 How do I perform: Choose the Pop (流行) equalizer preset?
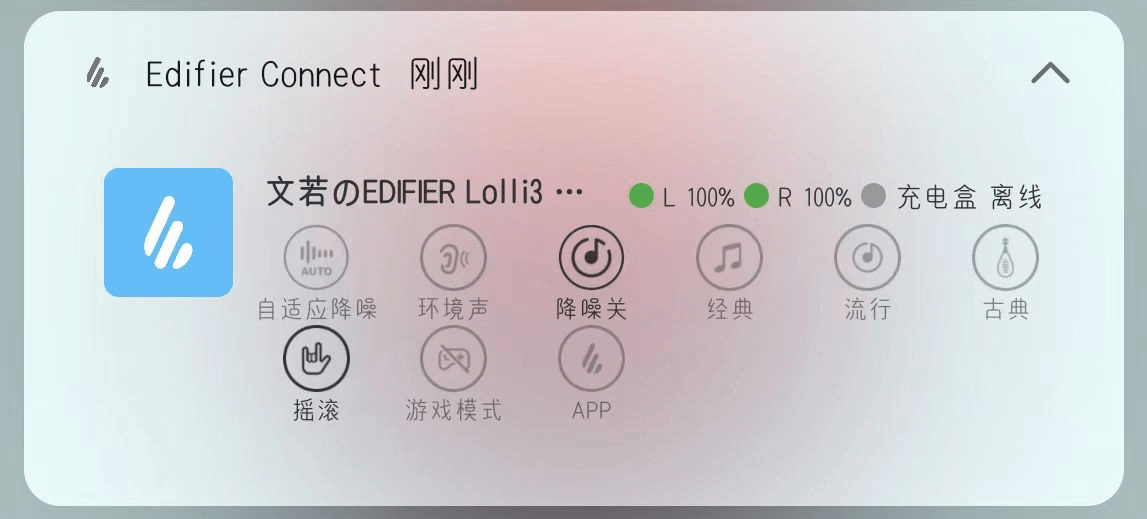click(x=867, y=258)
